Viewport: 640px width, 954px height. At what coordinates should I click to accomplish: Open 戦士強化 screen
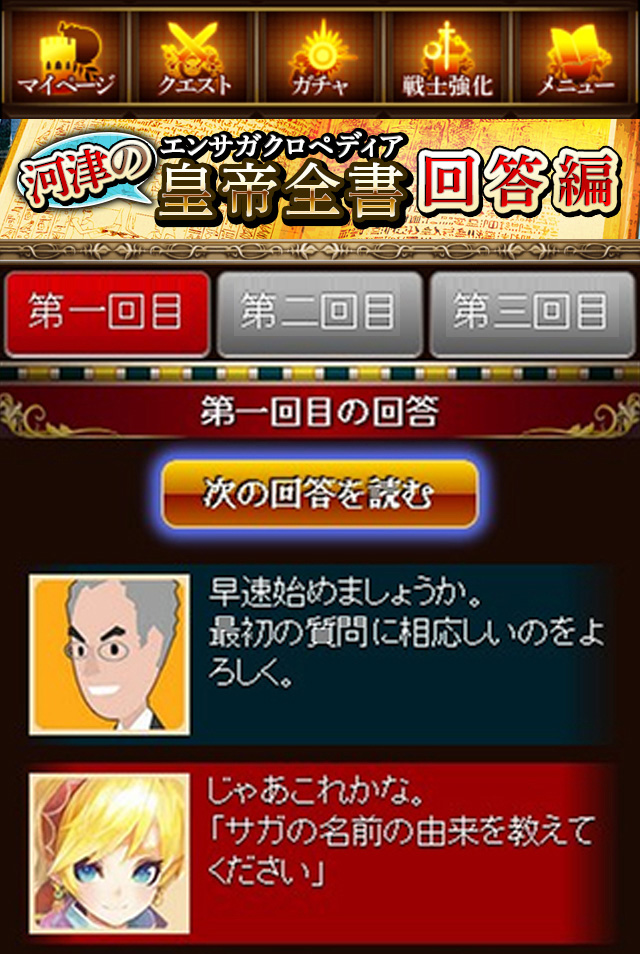pyautogui.click(x=447, y=58)
